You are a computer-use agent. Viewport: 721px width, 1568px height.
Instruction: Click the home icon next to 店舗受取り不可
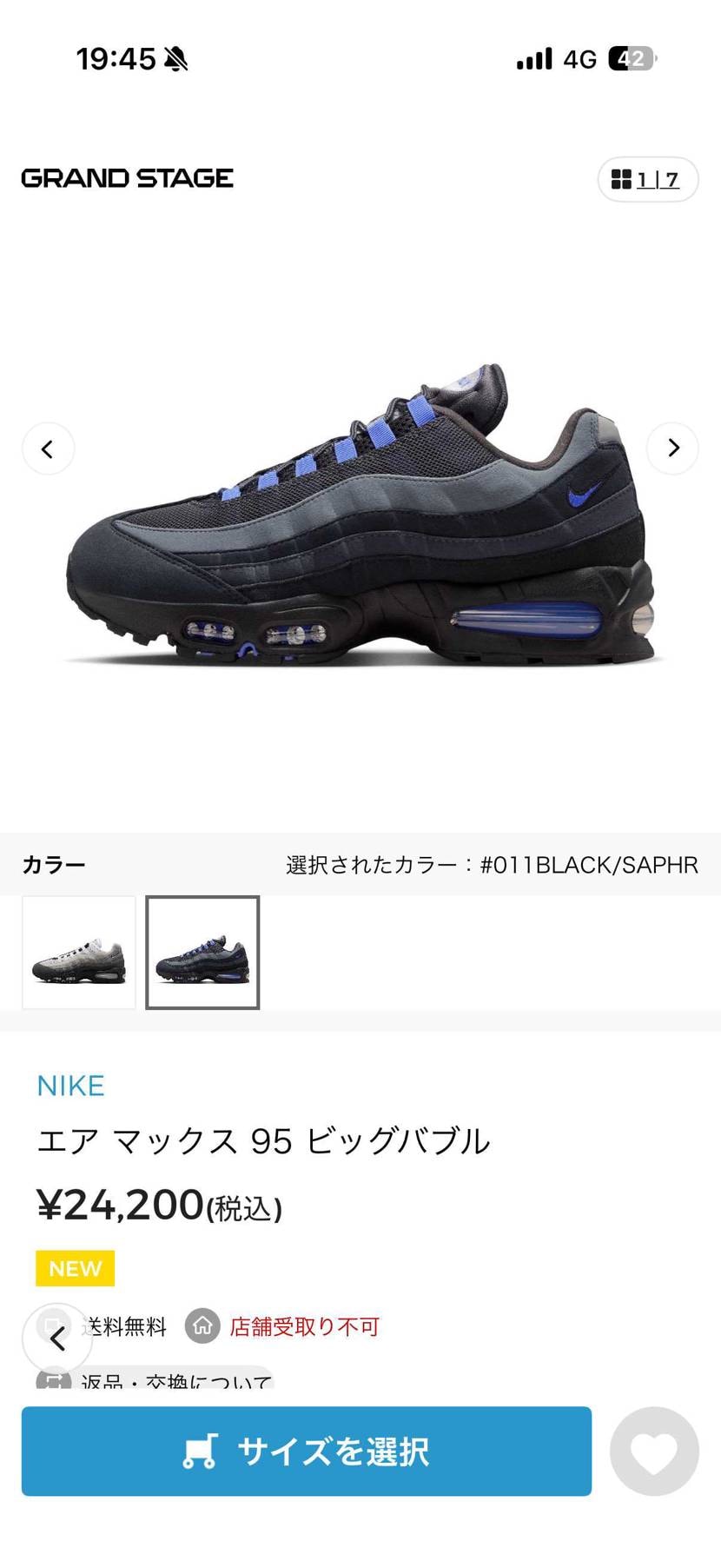202,1327
